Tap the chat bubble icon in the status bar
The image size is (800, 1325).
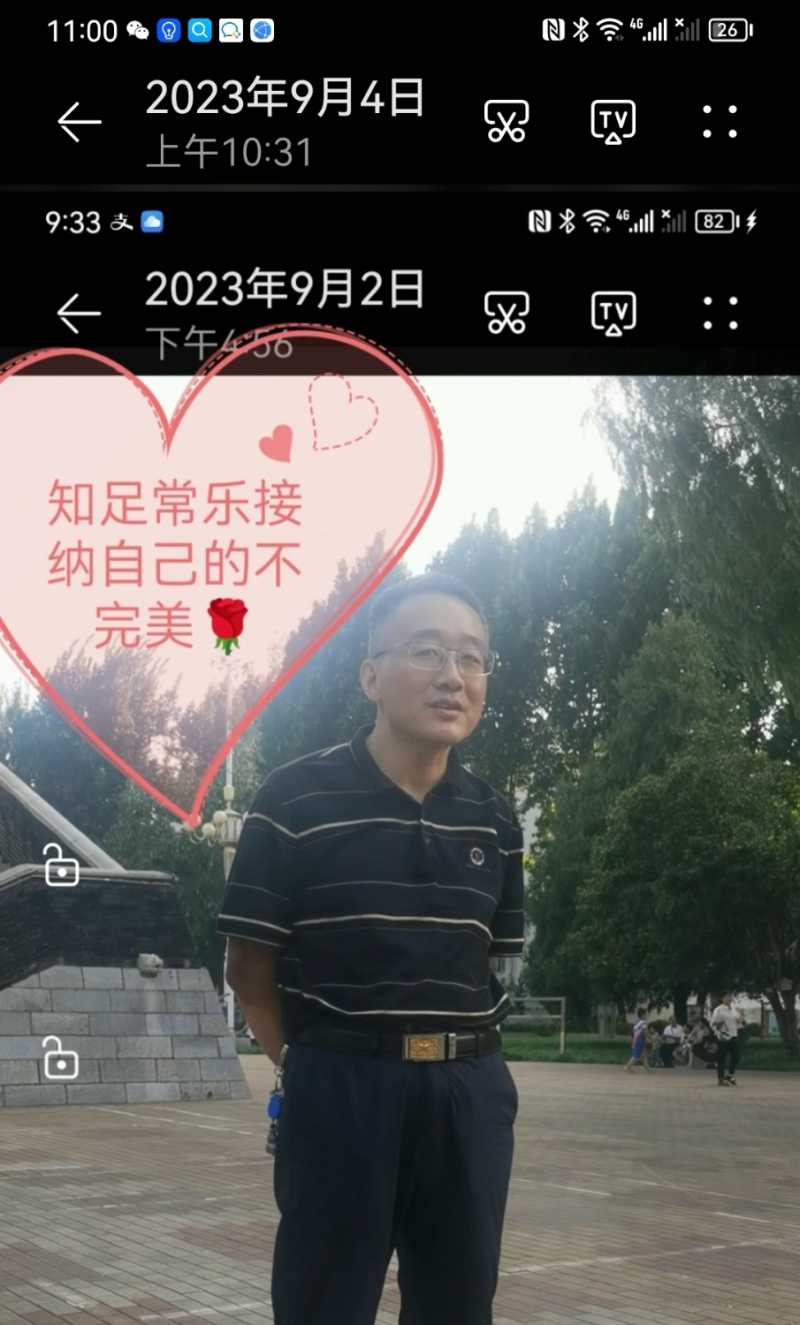pyautogui.click(x=231, y=29)
